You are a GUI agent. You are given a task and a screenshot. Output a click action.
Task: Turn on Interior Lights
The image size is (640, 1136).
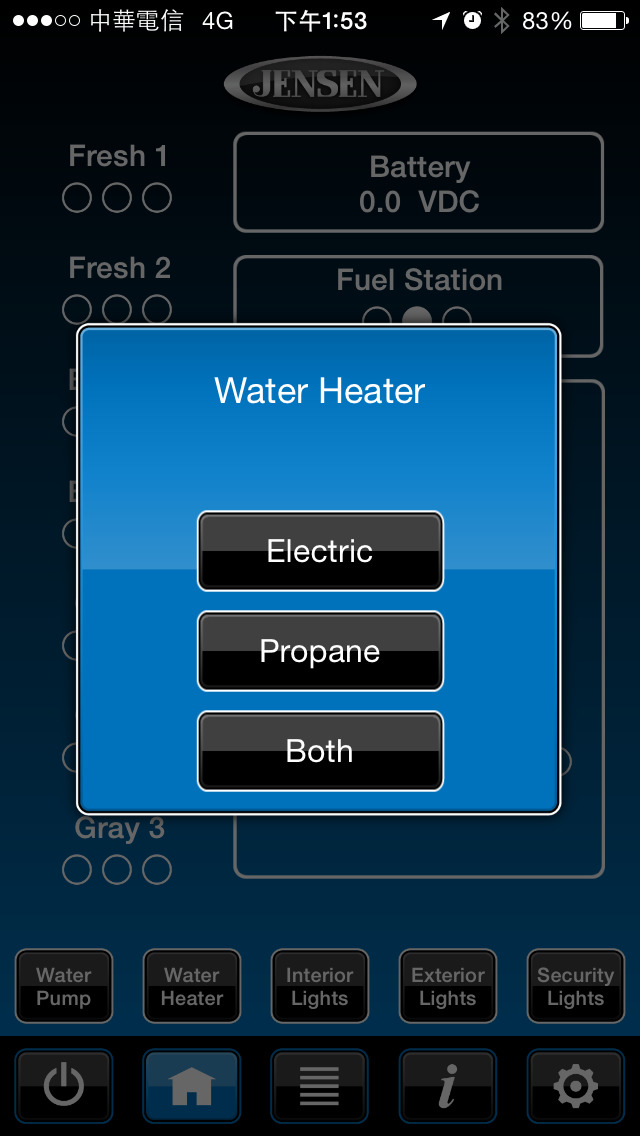320,986
